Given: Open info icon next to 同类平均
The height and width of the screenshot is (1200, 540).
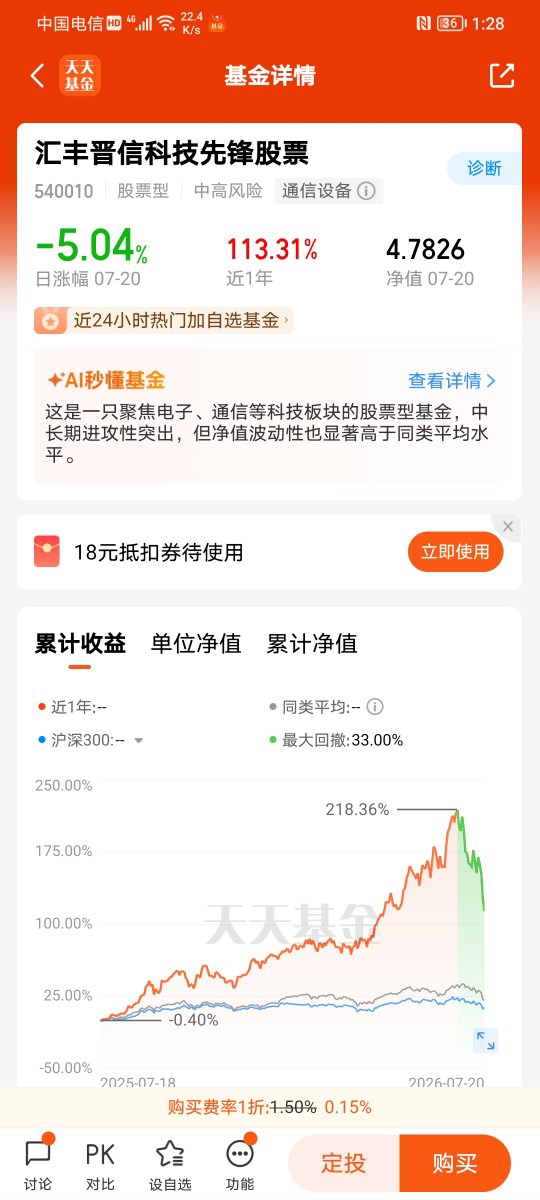Looking at the screenshot, I should pyautogui.click(x=375, y=707).
